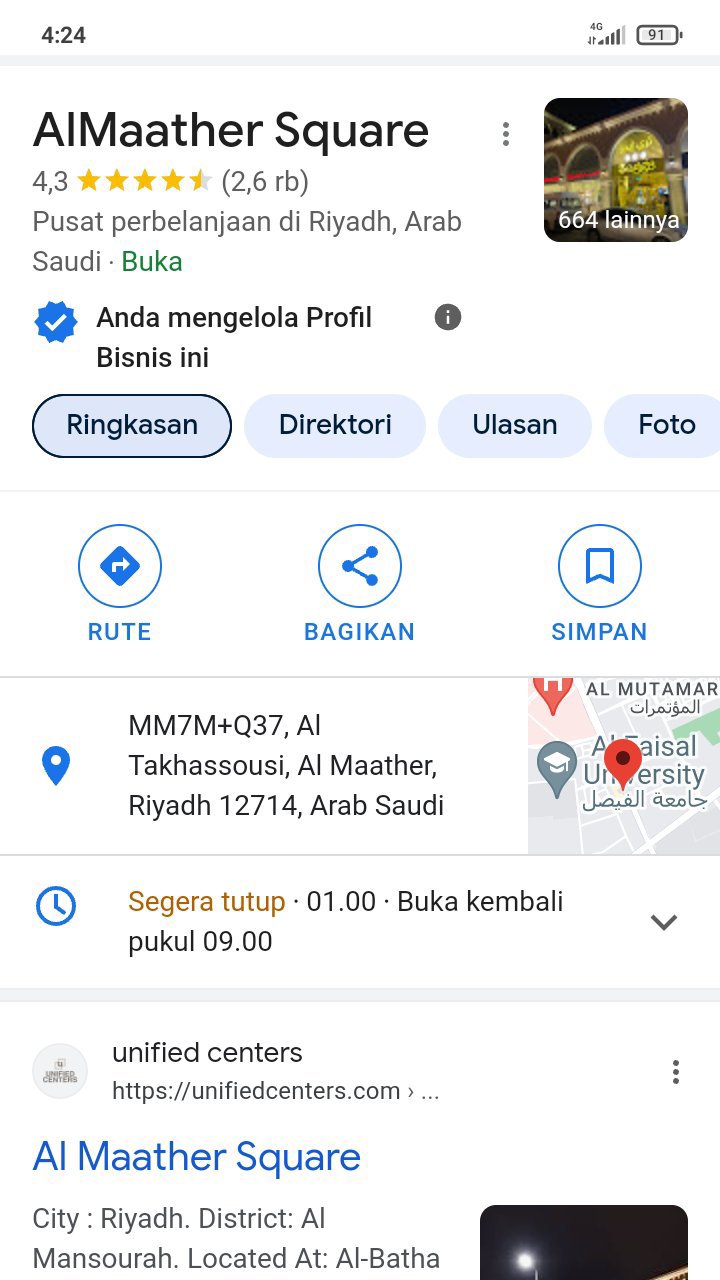Switch to the Ulasan chip

pyautogui.click(x=515, y=425)
